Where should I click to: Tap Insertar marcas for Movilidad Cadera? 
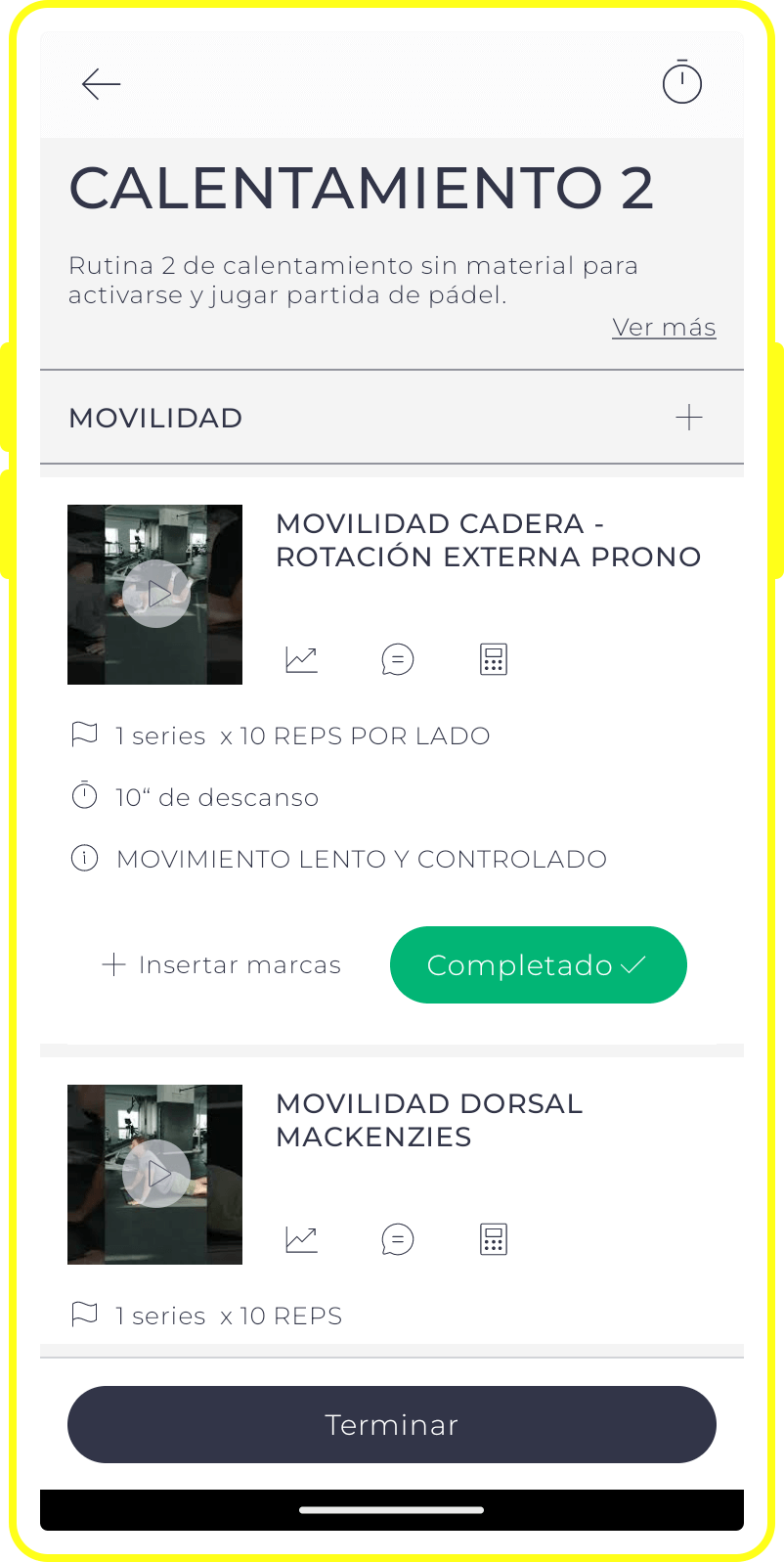(222, 965)
